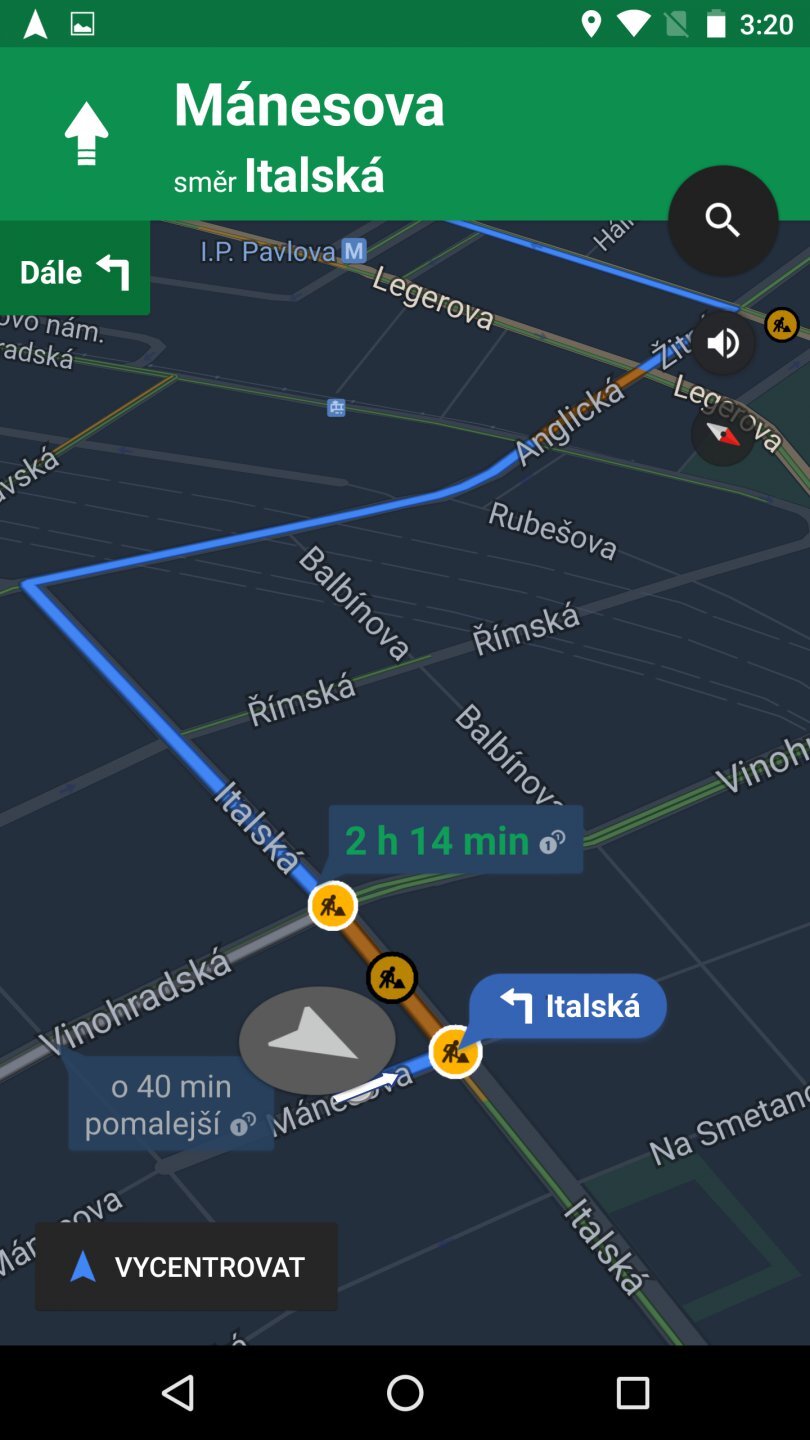
Task: Tap the Italská left turn callout
Action: pyautogui.click(x=570, y=1005)
